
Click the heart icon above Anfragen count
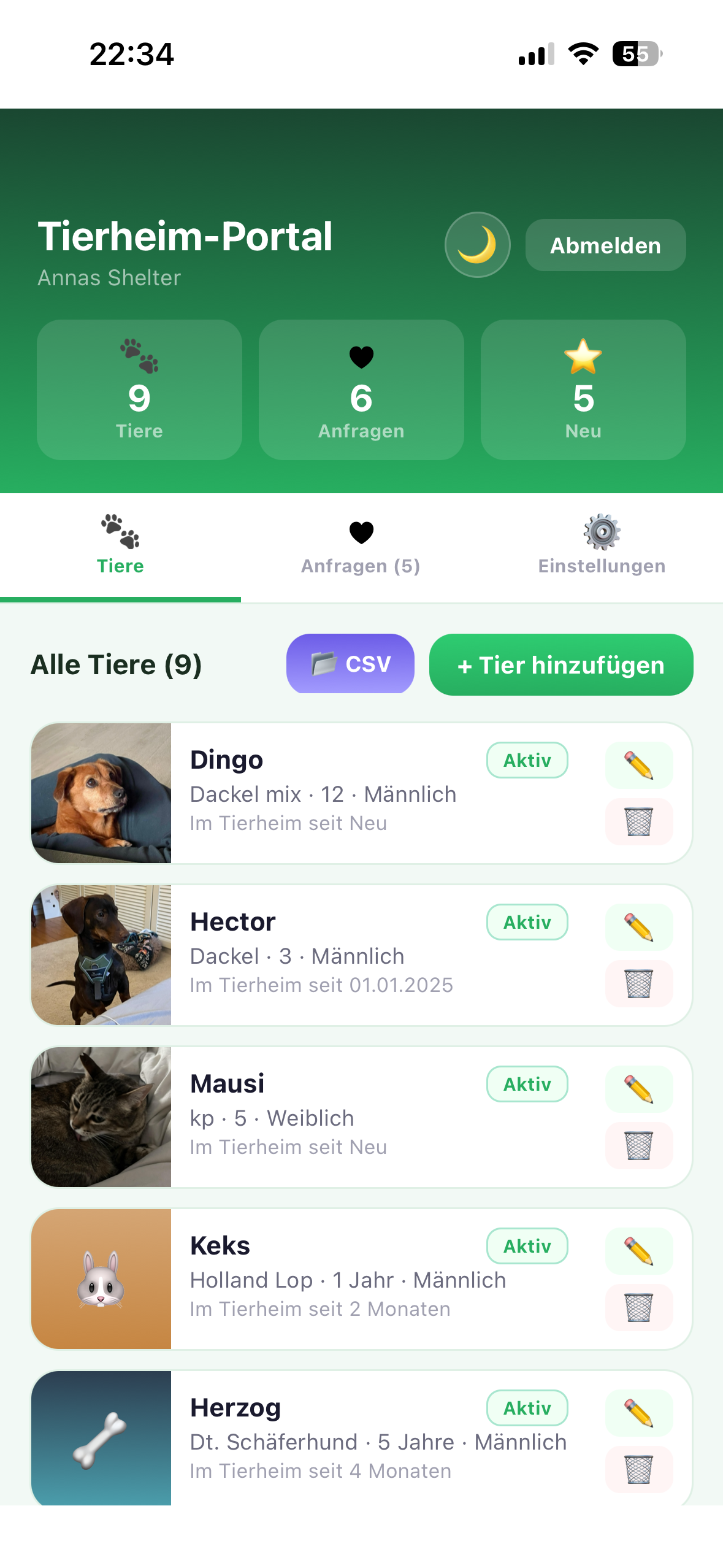(361, 358)
